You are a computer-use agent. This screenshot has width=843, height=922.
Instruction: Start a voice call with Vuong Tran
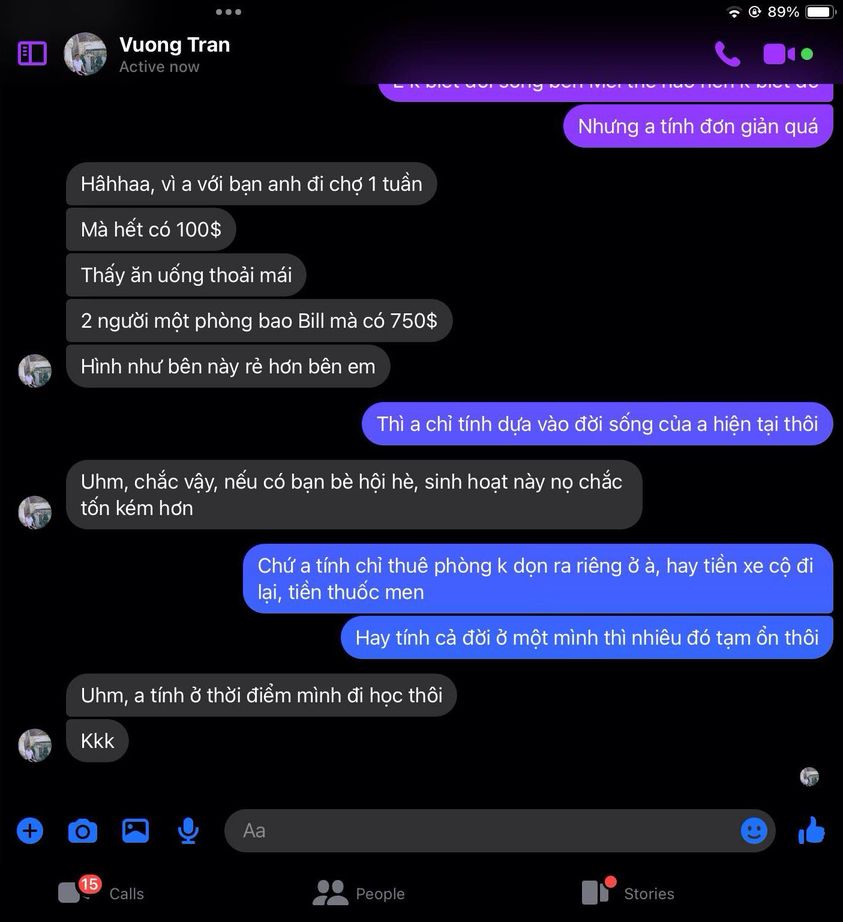727,54
